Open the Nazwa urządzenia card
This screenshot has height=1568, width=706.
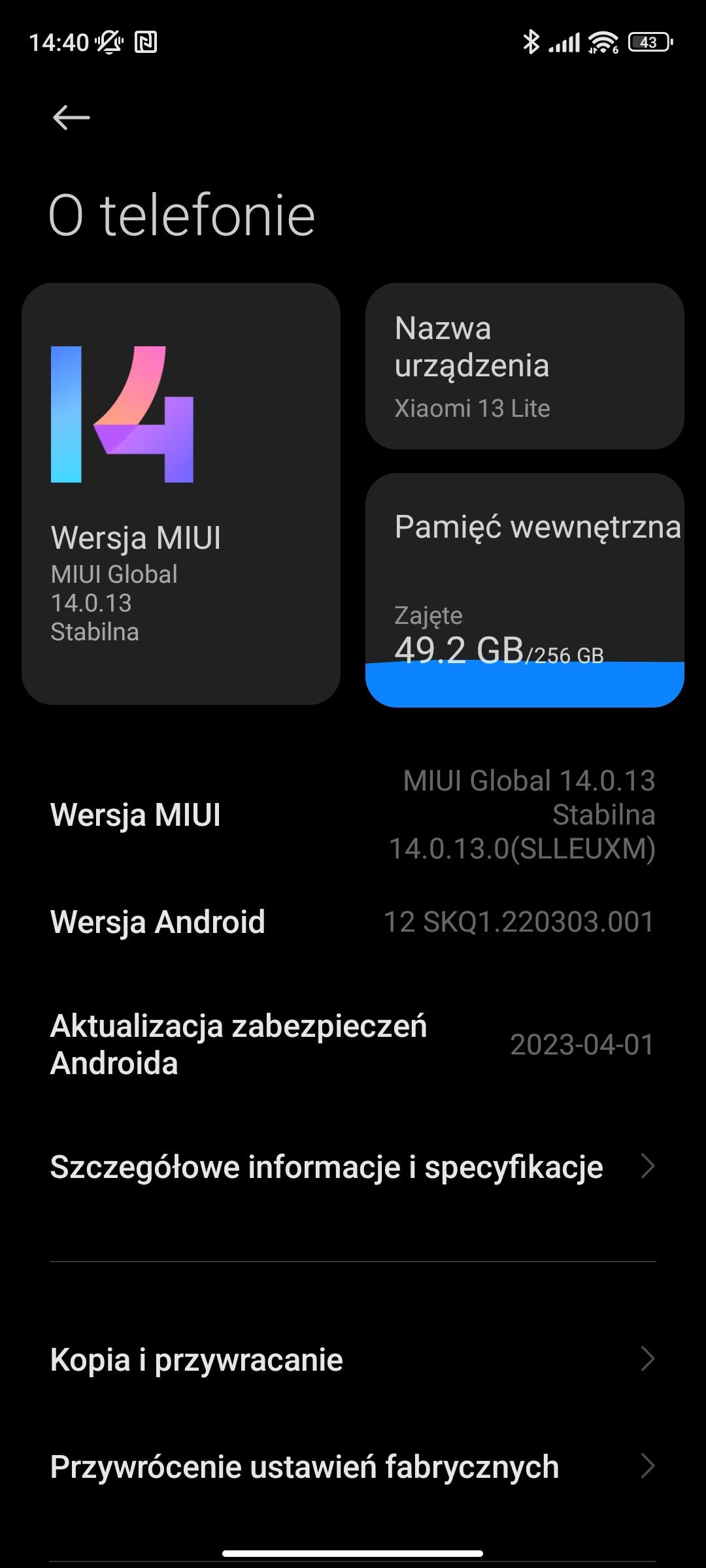coord(525,366)
